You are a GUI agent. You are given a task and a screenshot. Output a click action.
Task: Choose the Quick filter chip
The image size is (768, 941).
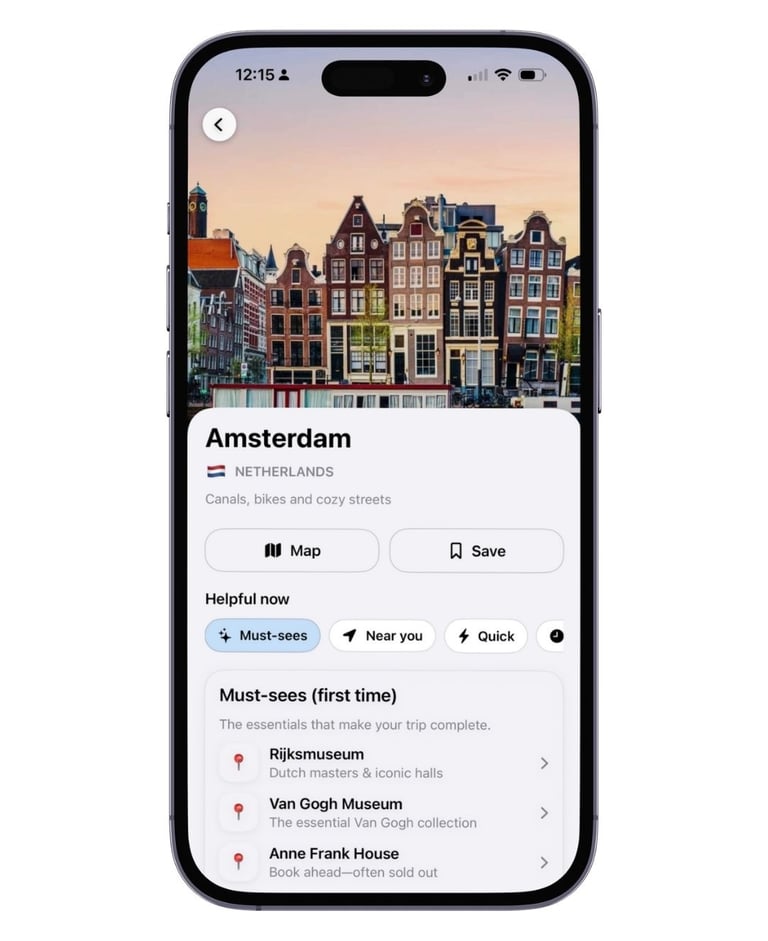tap(486, 636)
